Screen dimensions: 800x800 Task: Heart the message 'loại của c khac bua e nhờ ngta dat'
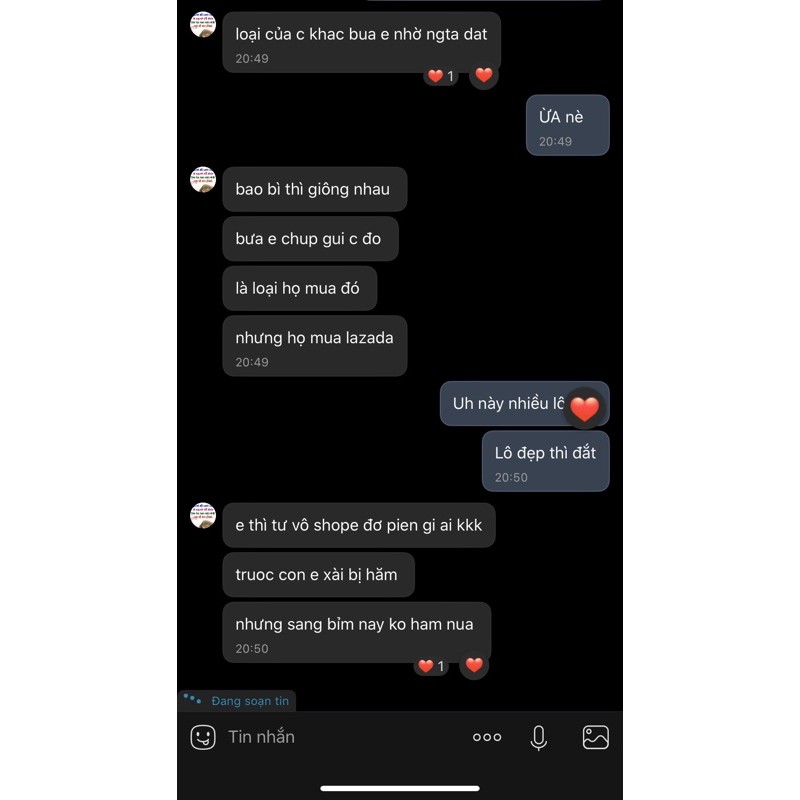coord(484,75)
